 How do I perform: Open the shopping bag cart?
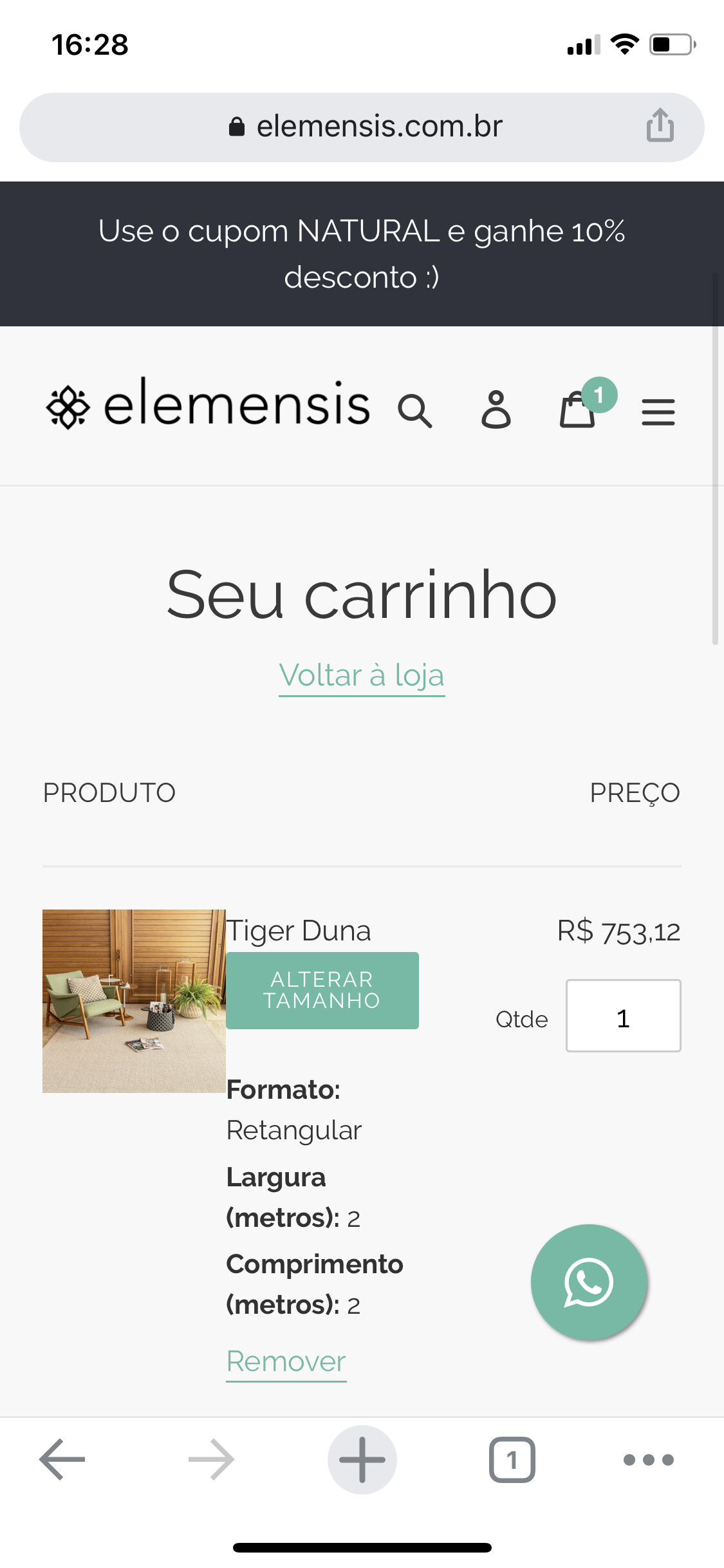click(578, 410)
